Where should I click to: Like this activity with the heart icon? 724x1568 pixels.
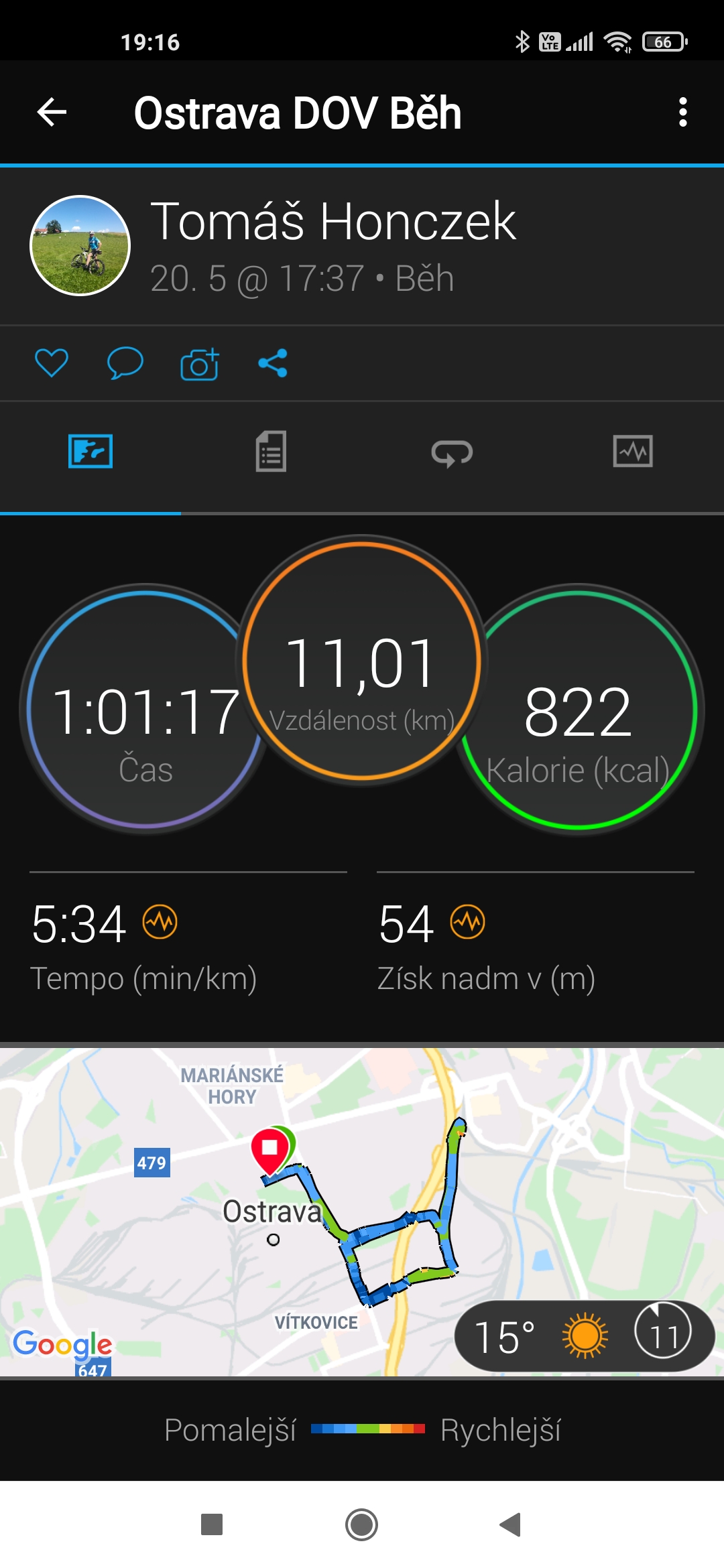[52, 363]
